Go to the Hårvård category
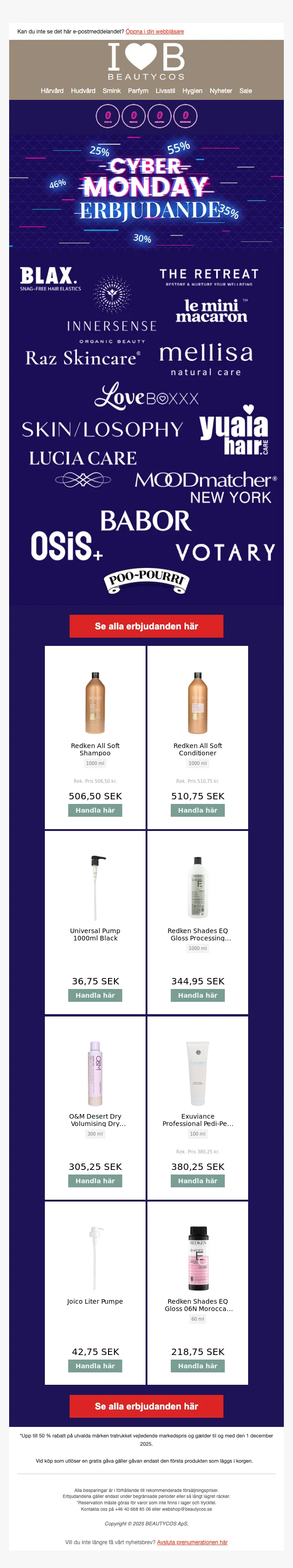The image size is (293, 1568). pos(52,91)
